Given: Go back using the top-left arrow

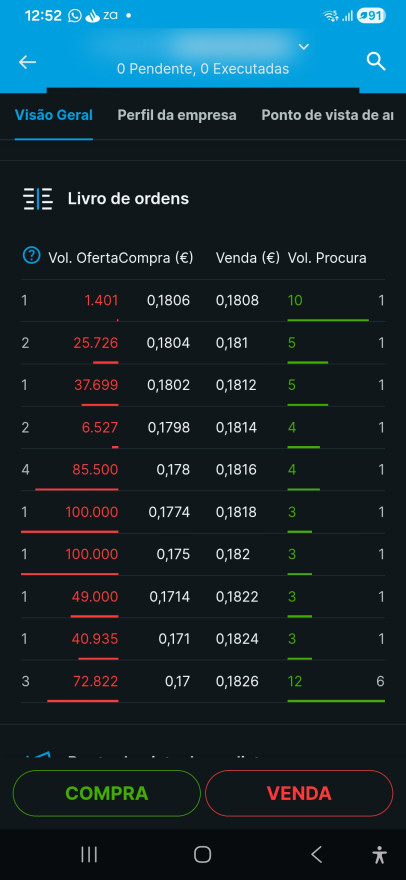Looking at the screenshot, I should pos(27,62).
